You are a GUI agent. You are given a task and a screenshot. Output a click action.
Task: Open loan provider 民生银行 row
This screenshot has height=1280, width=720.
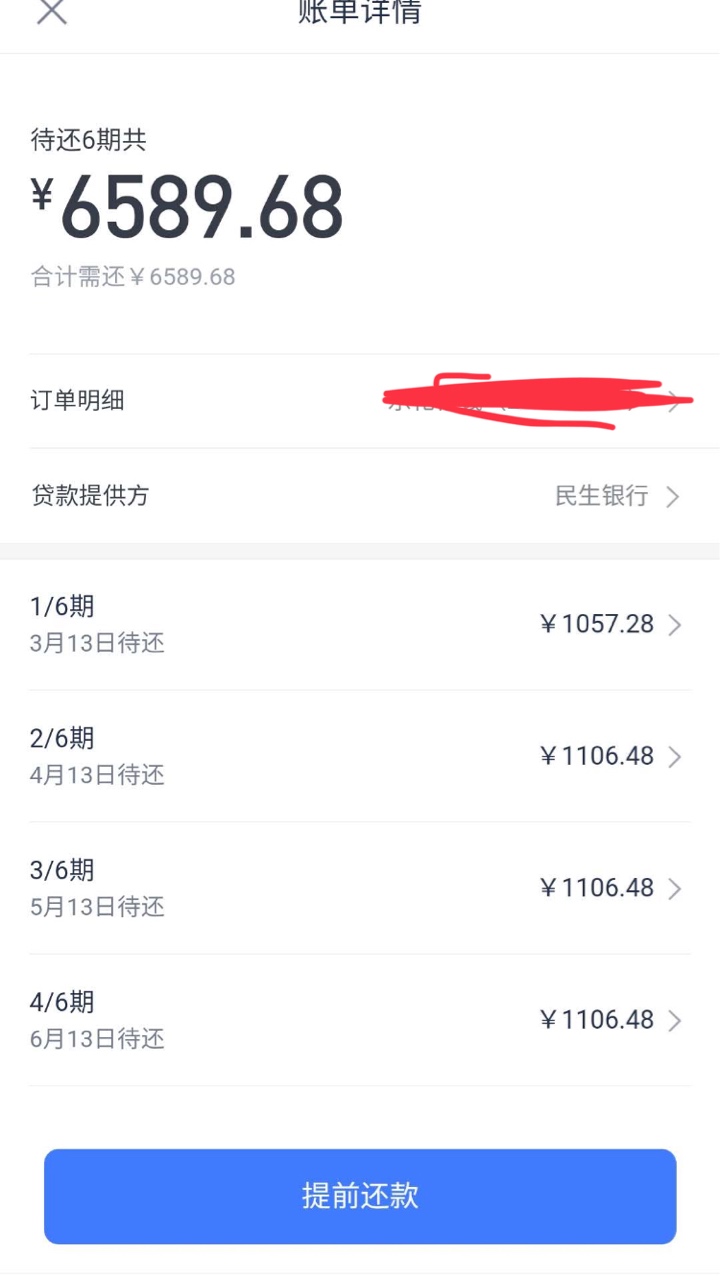pyautogui.click(x=360, y=496)
